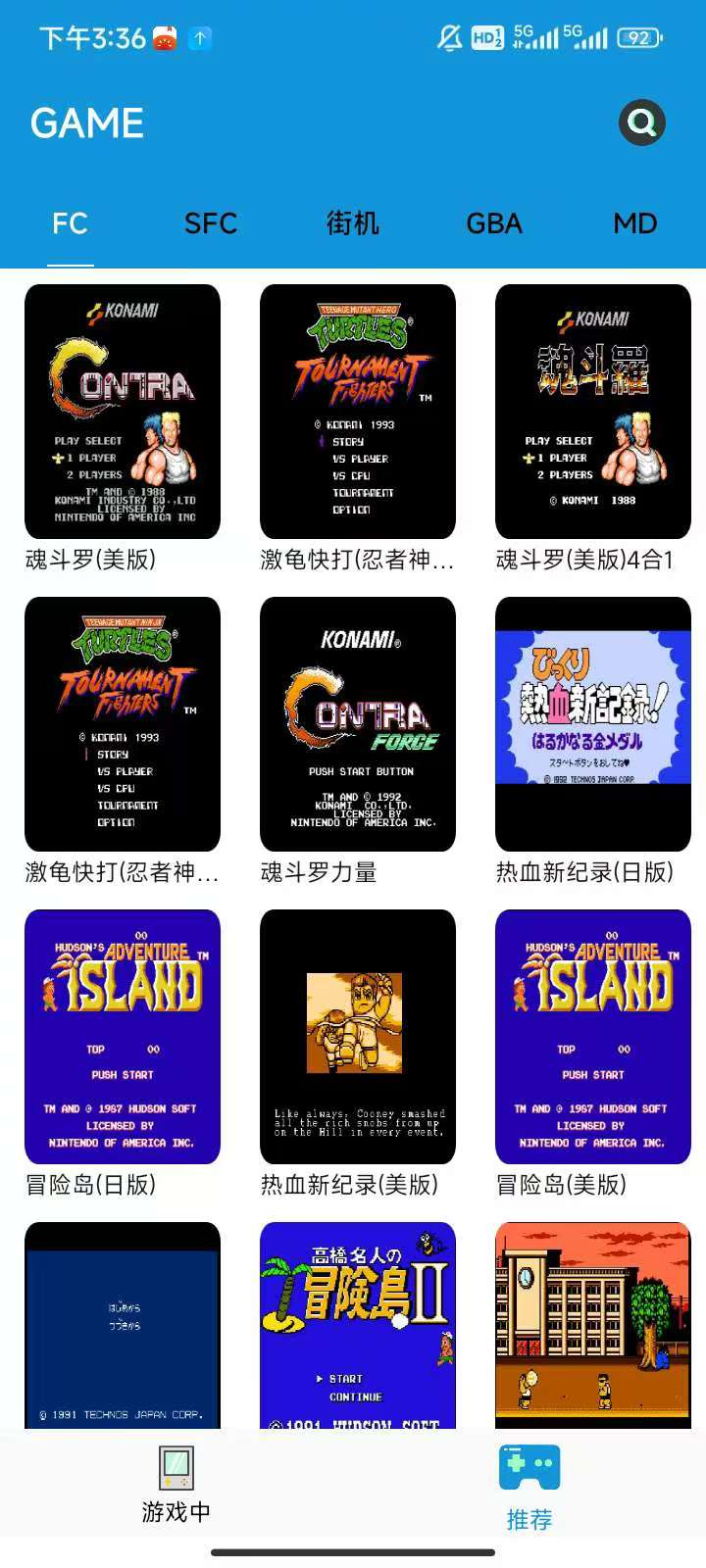Select the currently active FC tab
This screenshot has width=706, height=1568.
[x=70, y=223]
